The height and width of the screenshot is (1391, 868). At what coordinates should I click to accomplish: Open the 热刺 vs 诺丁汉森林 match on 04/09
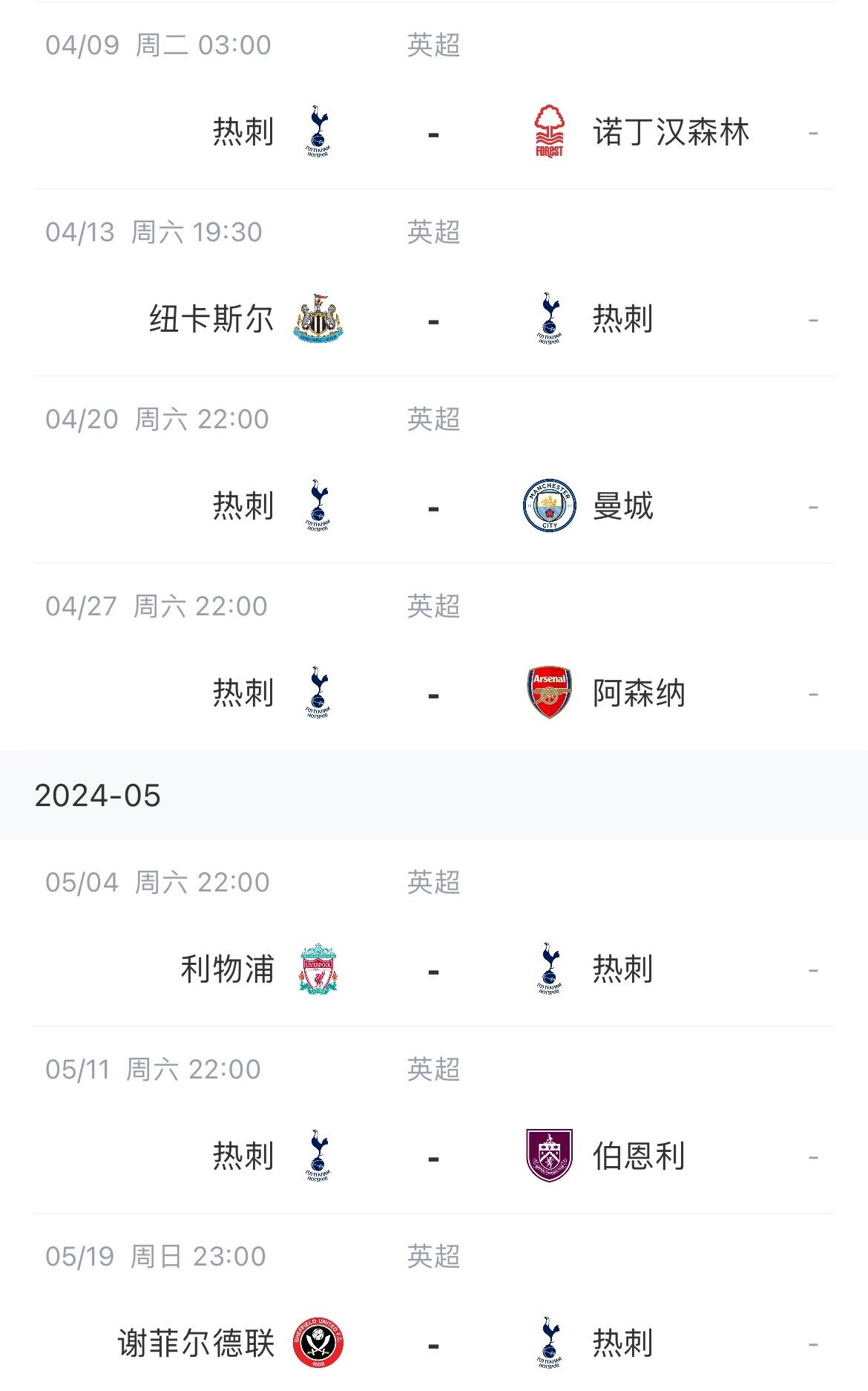(434, 96)
